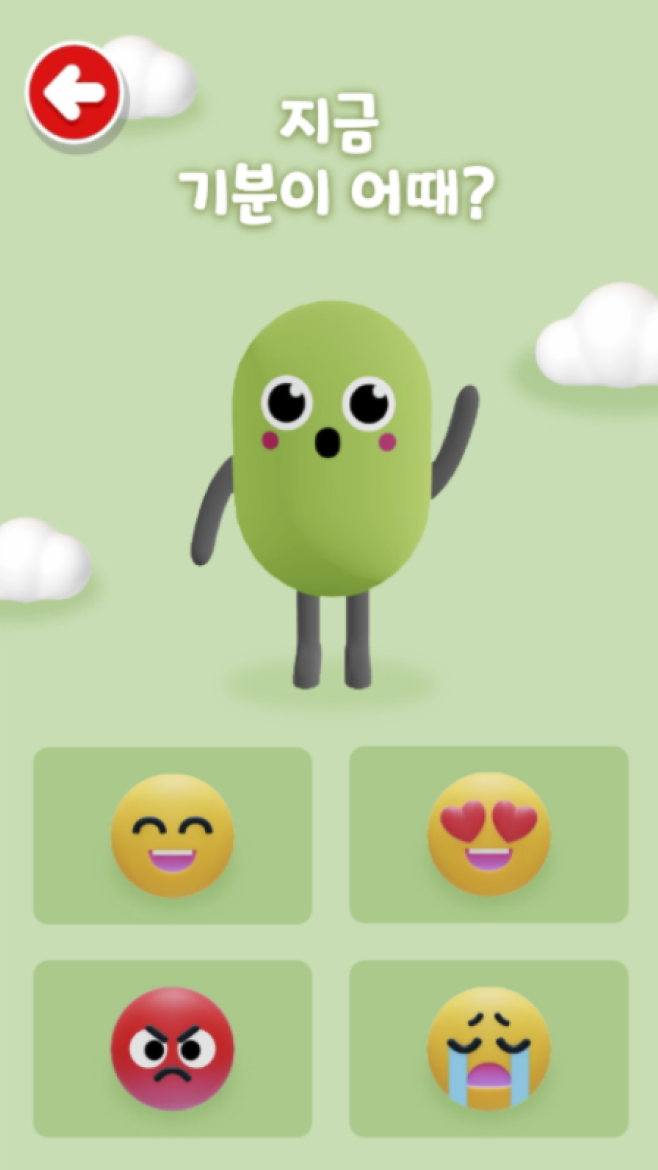This screenshot has height=1170, width=658.
Task: Select the crying sad emoji
Action: (488, 1048)
